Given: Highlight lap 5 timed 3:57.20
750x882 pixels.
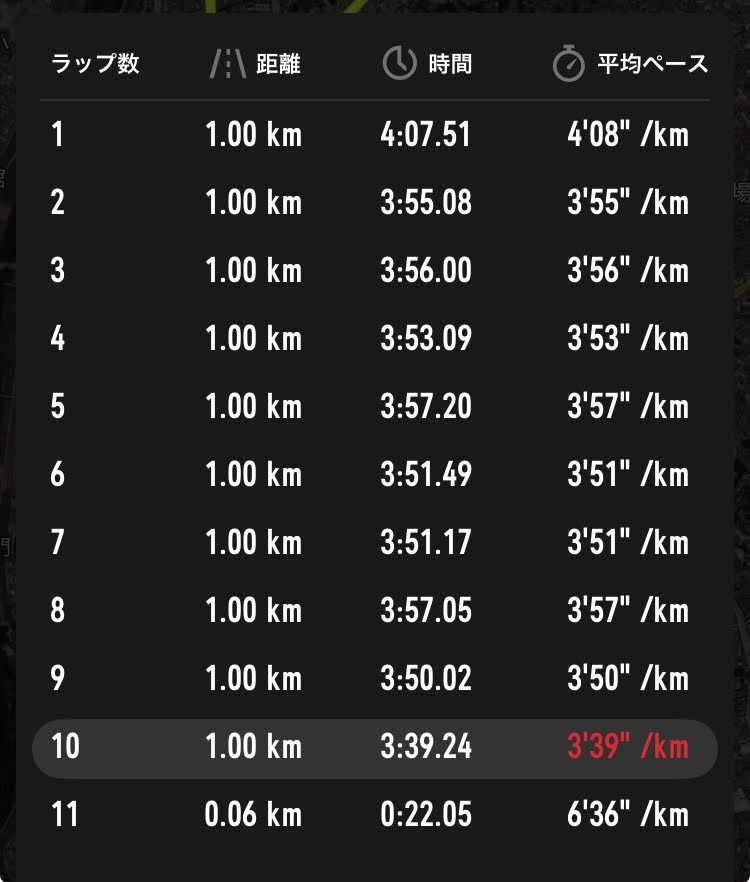Looking at the screenshot, I should (x=375, y=407).
